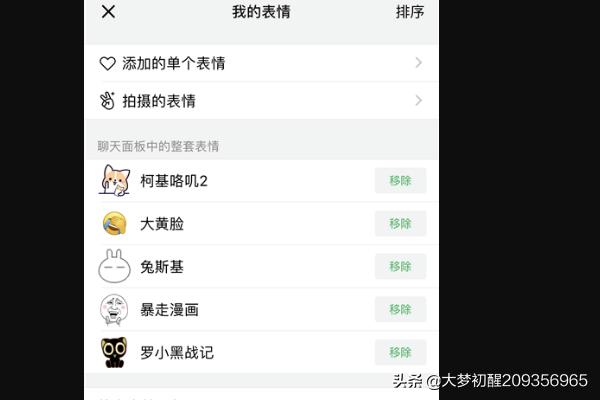Remove the 暴走漫画 sticker pack
Screen dimensions: 600x400
(x=400, y=310)
